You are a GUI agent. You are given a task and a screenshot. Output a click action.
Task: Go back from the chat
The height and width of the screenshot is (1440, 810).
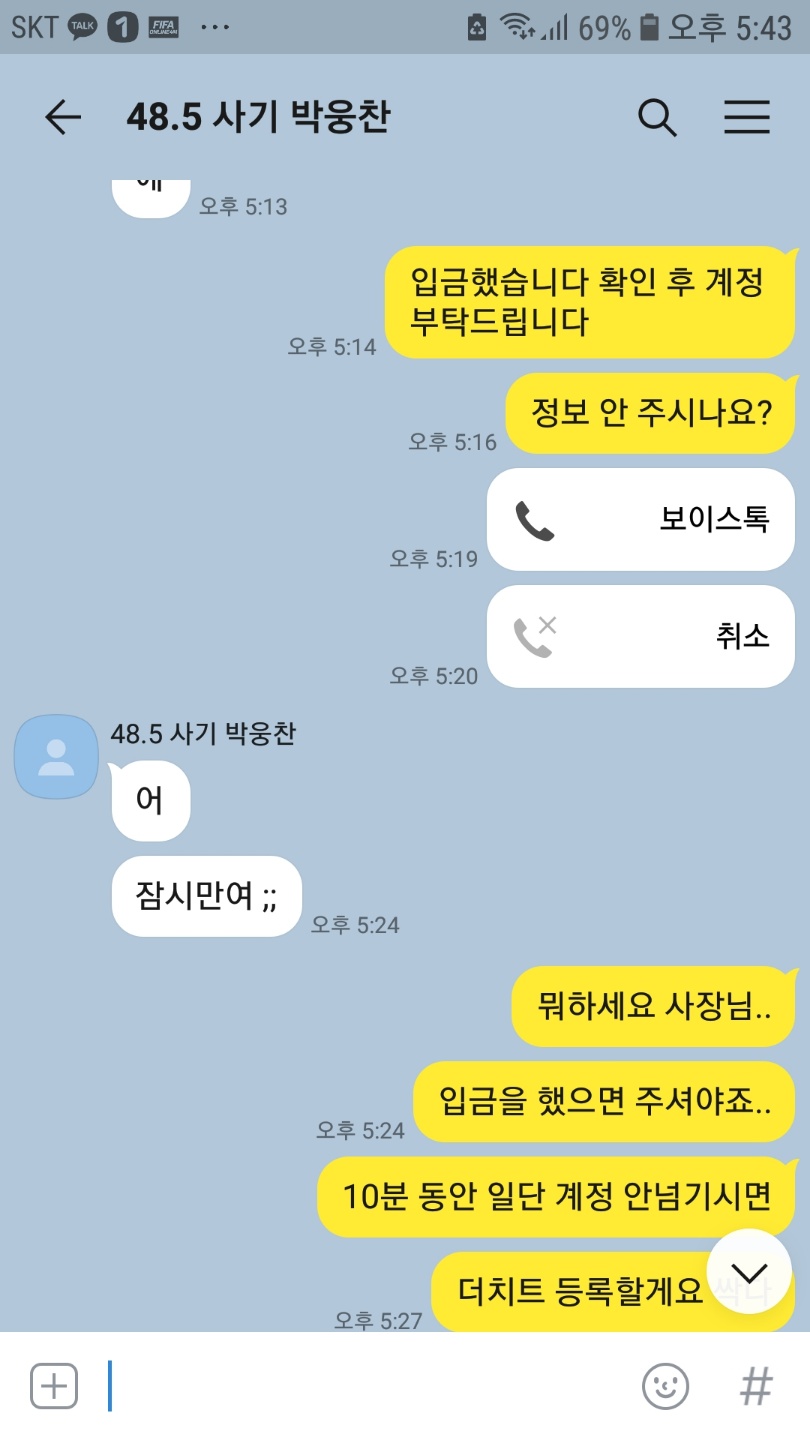click(x=62, y=118)
